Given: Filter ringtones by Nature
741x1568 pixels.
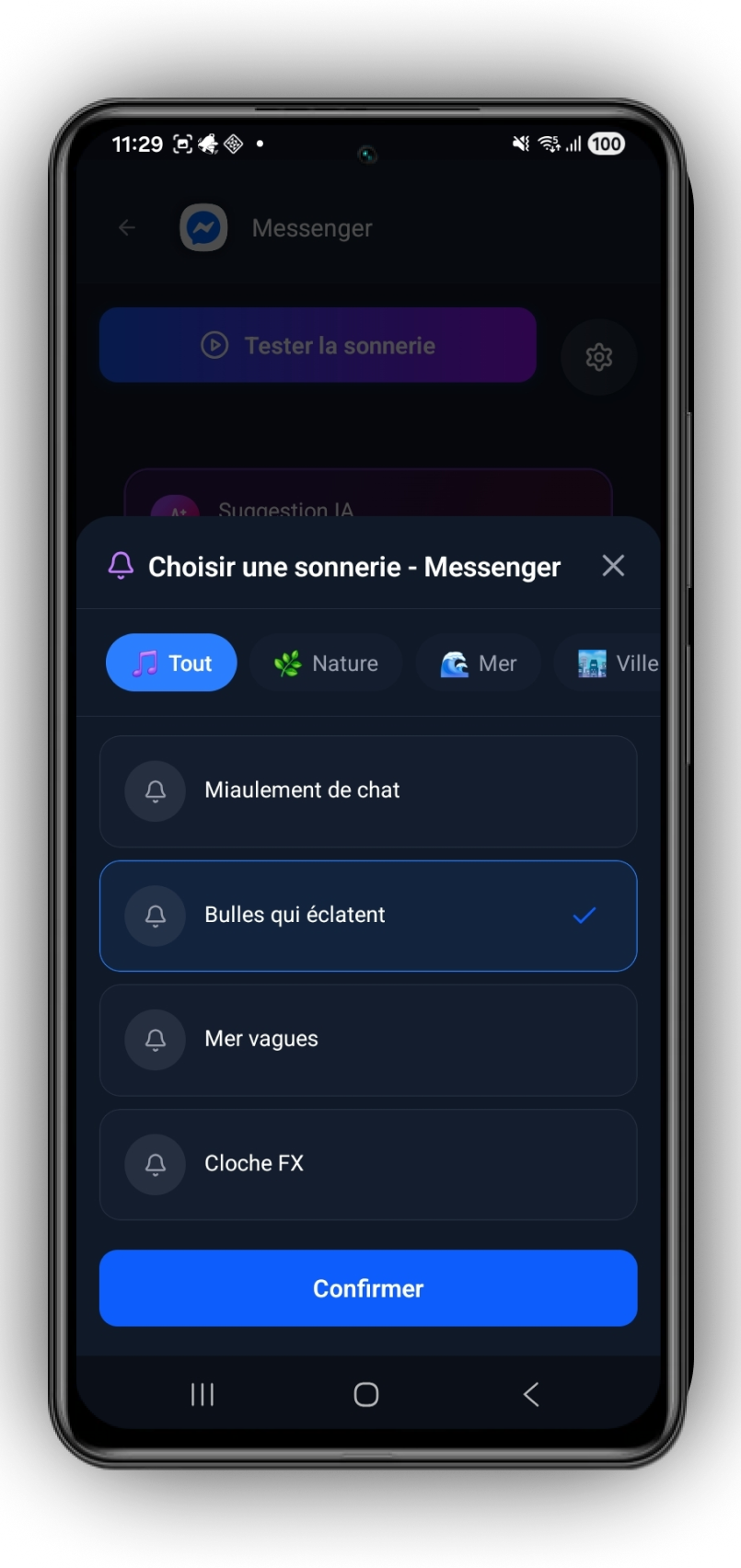Looking at the screenshot, I should pos(326,663).
